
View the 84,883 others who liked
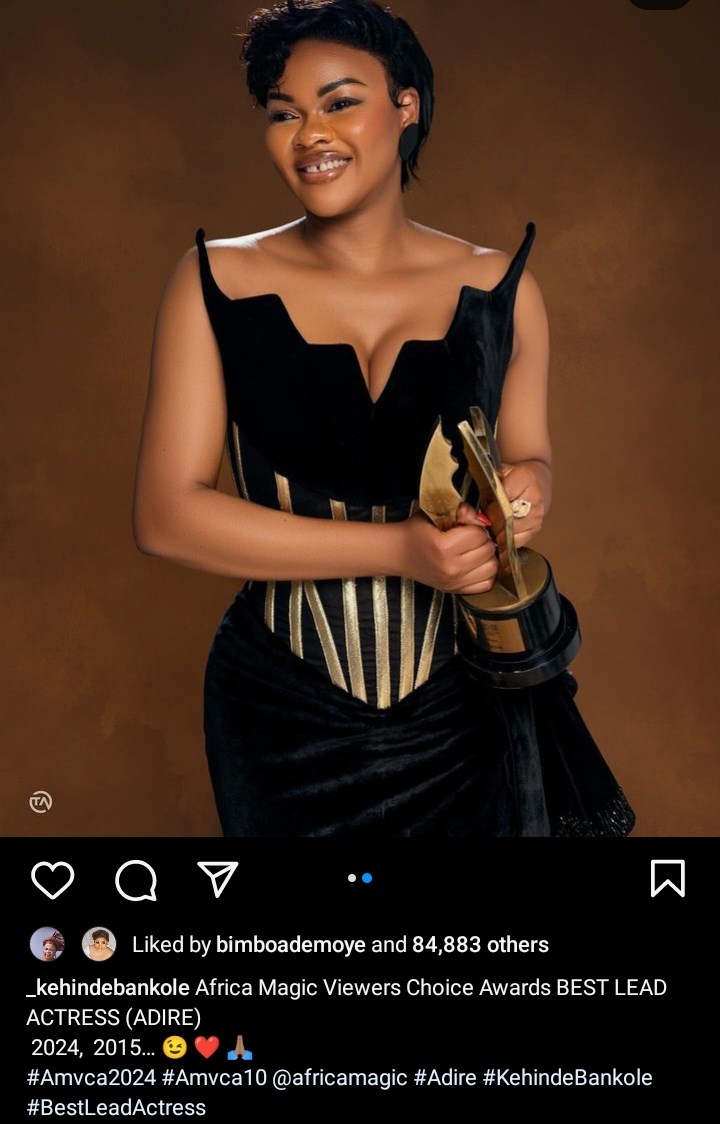click(x=480, y=944)
